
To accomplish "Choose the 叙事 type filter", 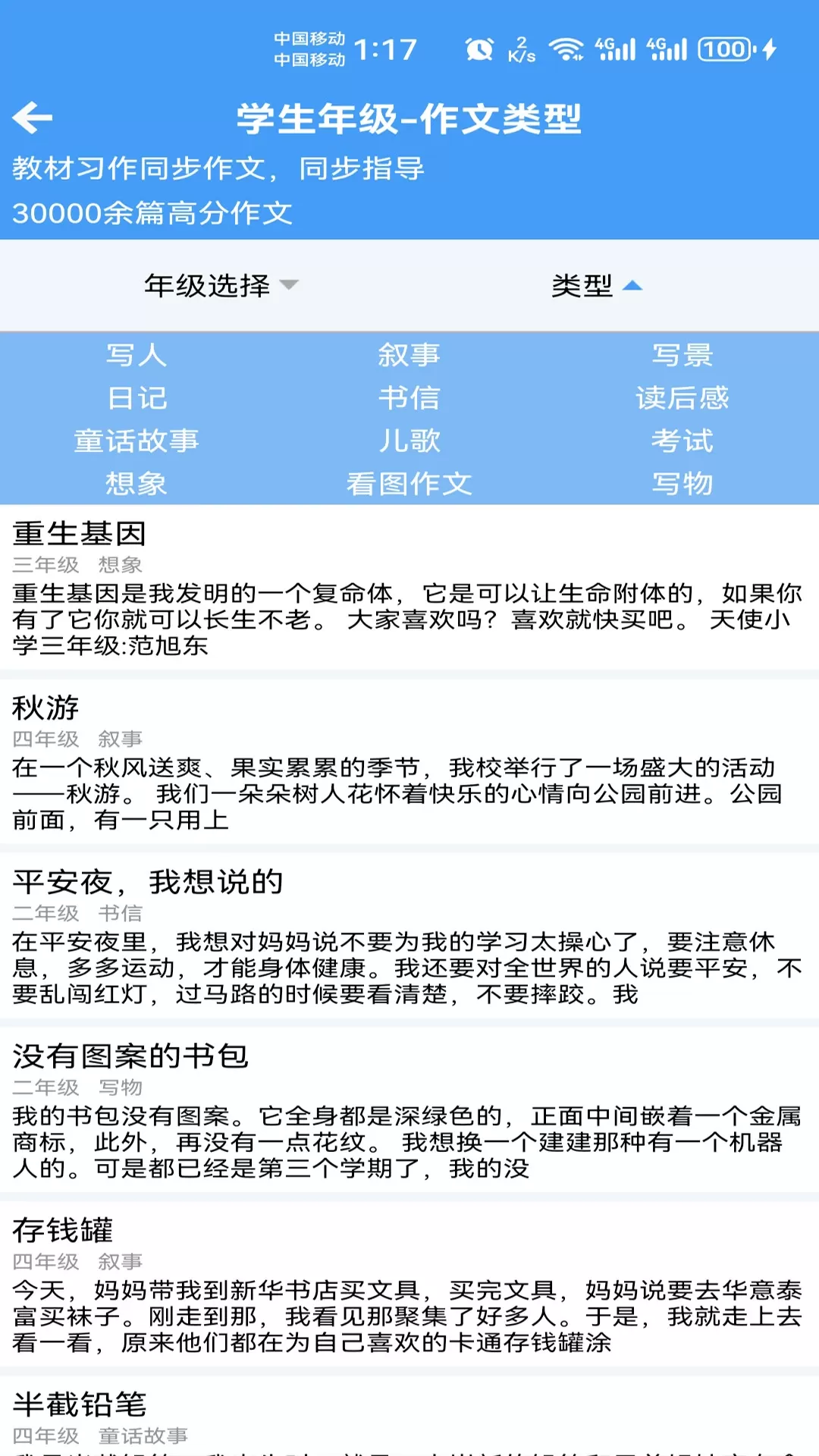I will (x=409, y=355).
